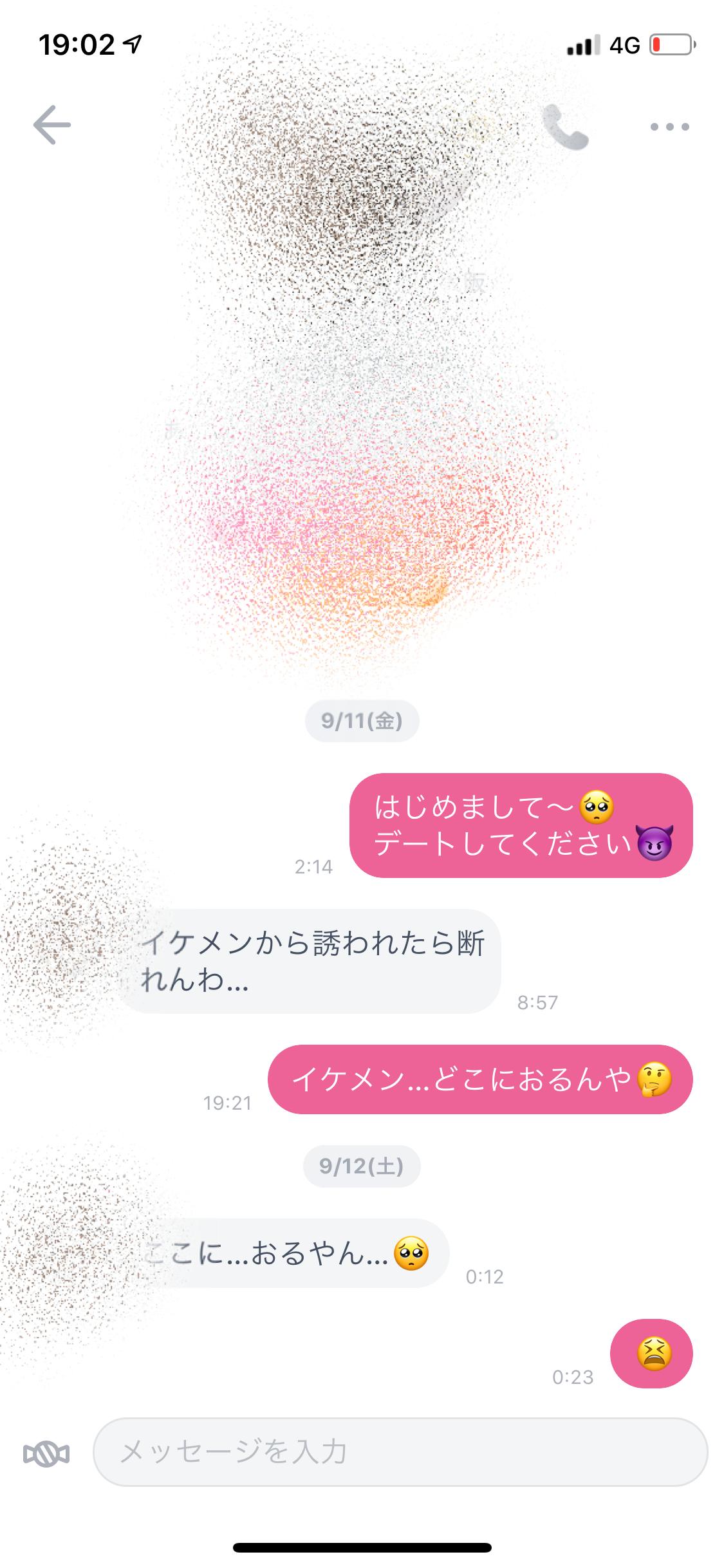
Task: Tap the メッセージを入力 message field
Action: (x=400, y=1451)
